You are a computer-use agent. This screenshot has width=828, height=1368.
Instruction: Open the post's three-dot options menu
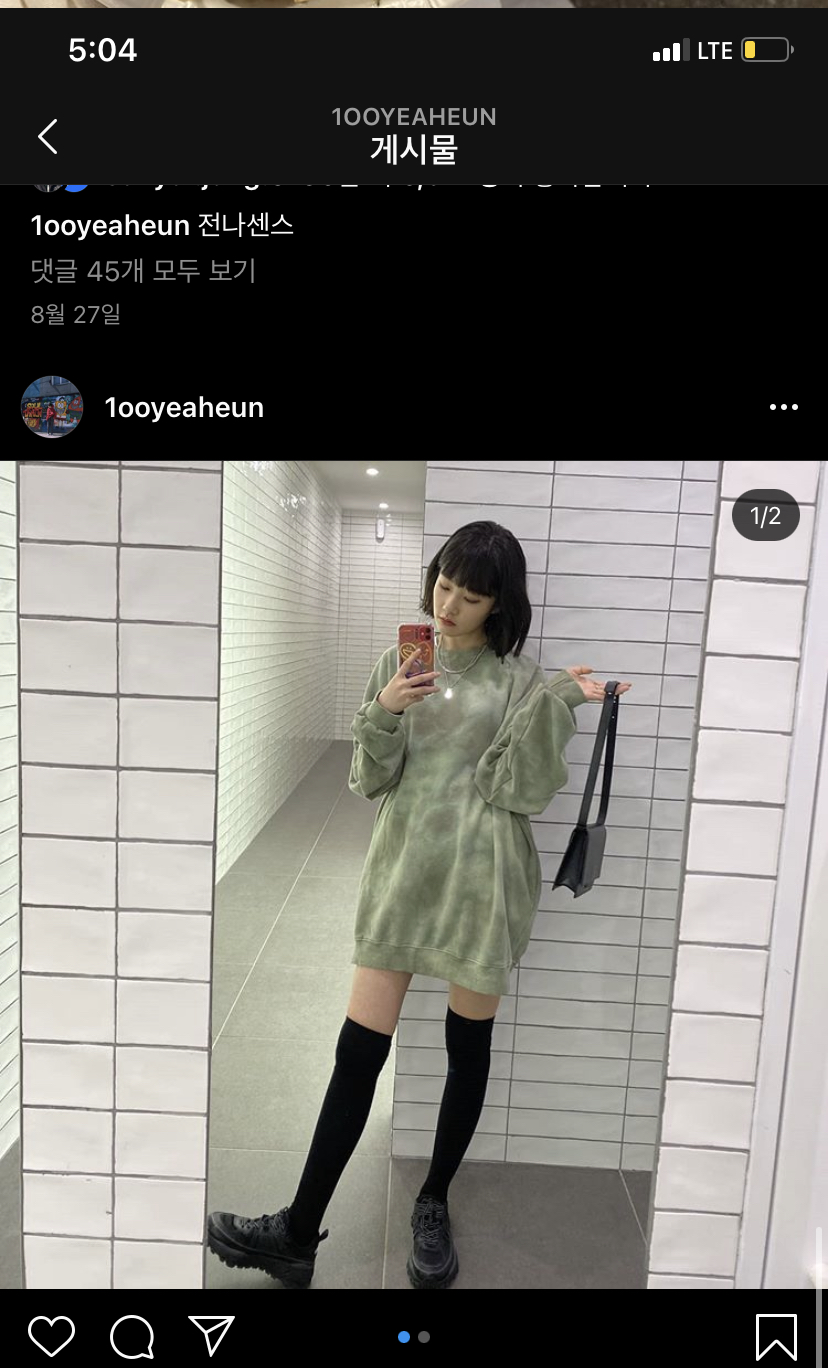tap(783, 407)
